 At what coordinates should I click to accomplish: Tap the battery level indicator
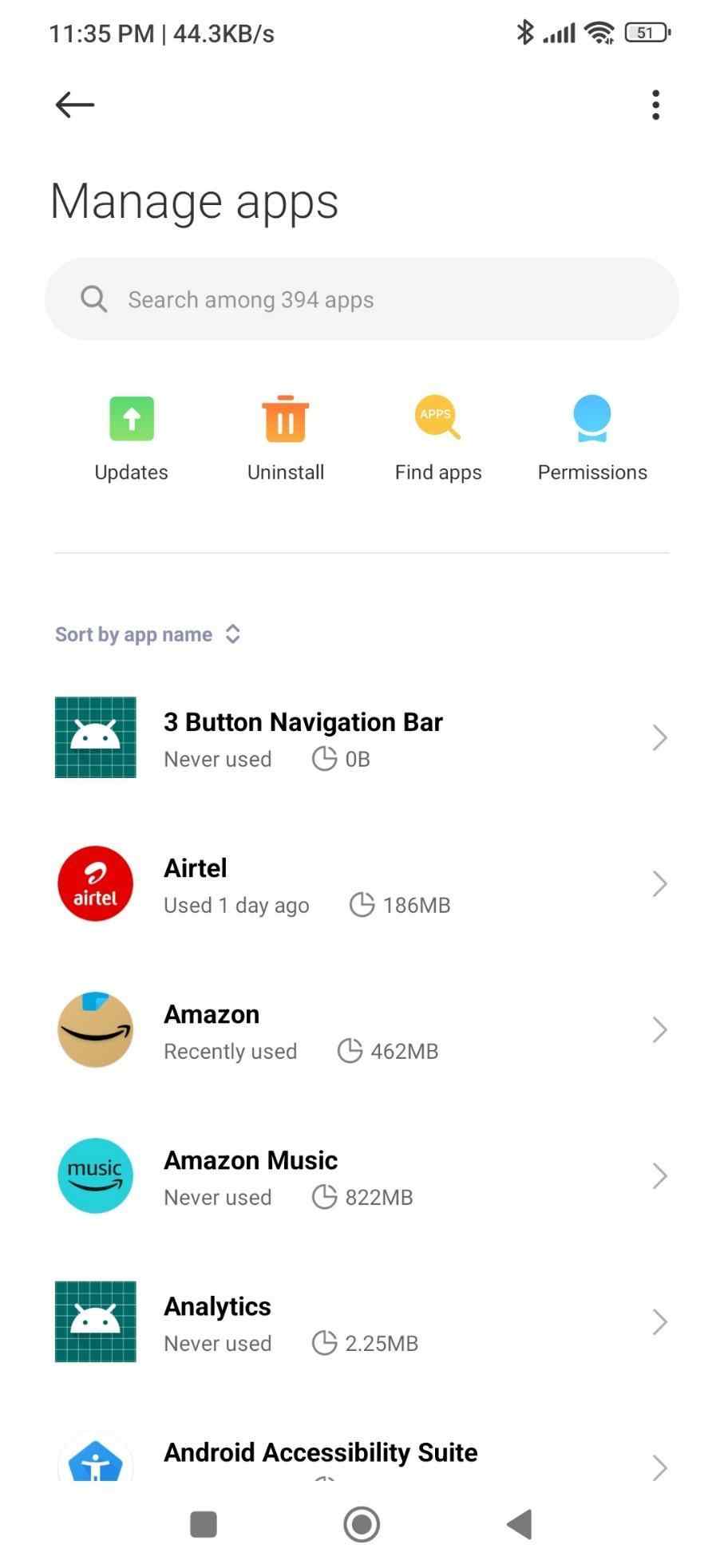647,32
